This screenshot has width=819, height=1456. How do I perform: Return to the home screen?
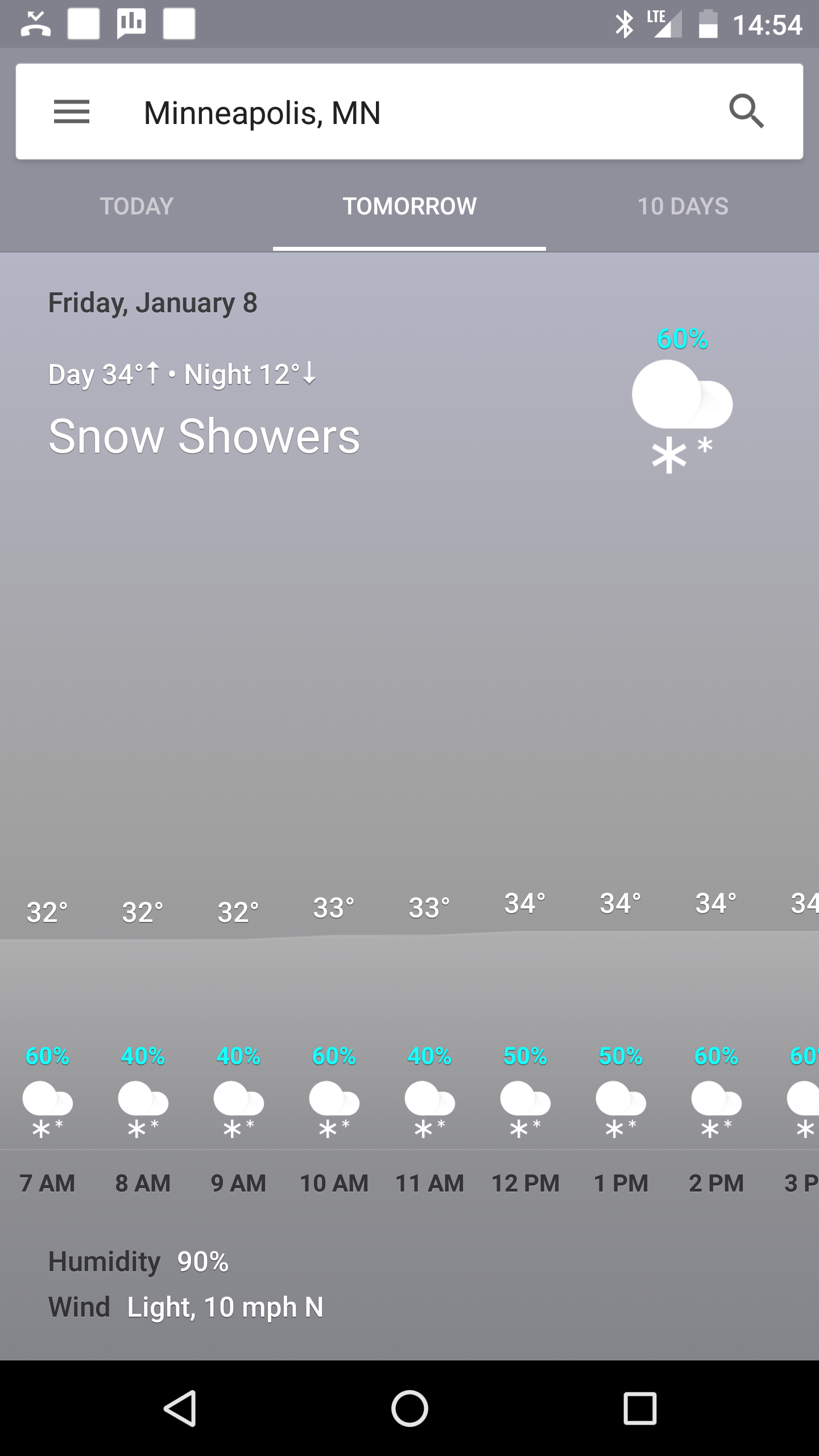[x=409, y=1408]
